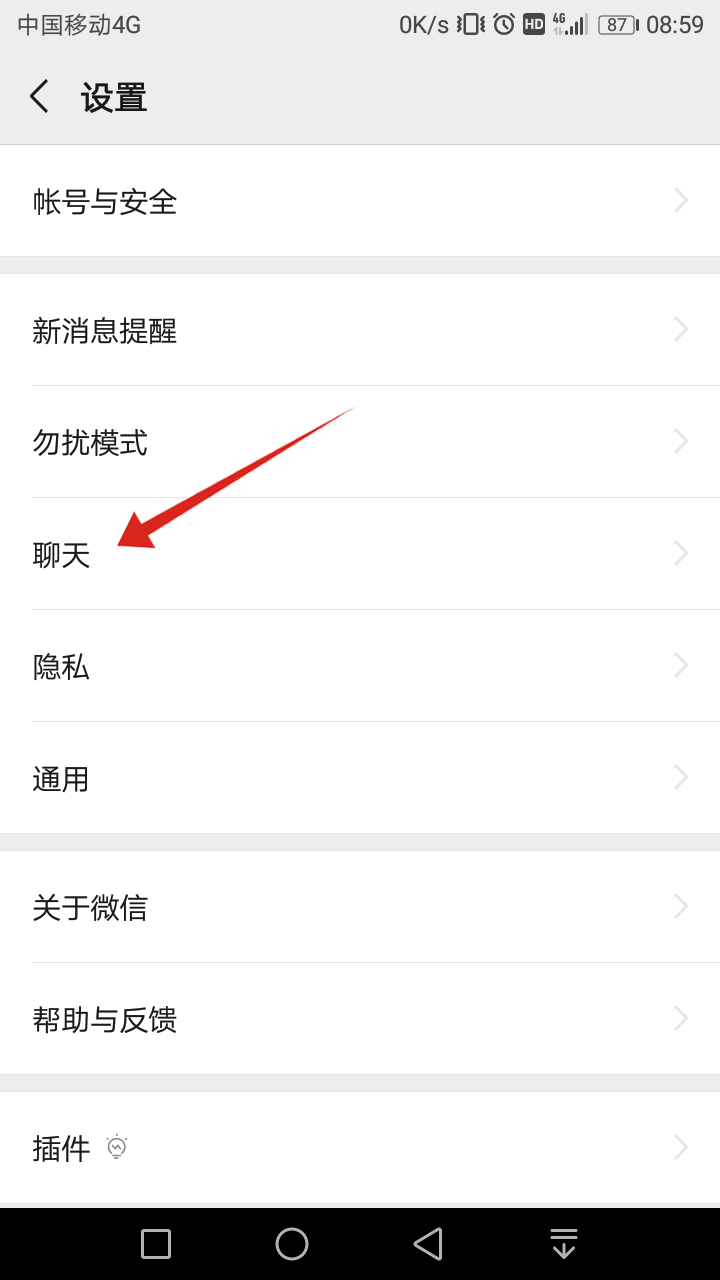Open the 聊天 settings row
Screen dimensions: 720x1280
coord(360,554)
